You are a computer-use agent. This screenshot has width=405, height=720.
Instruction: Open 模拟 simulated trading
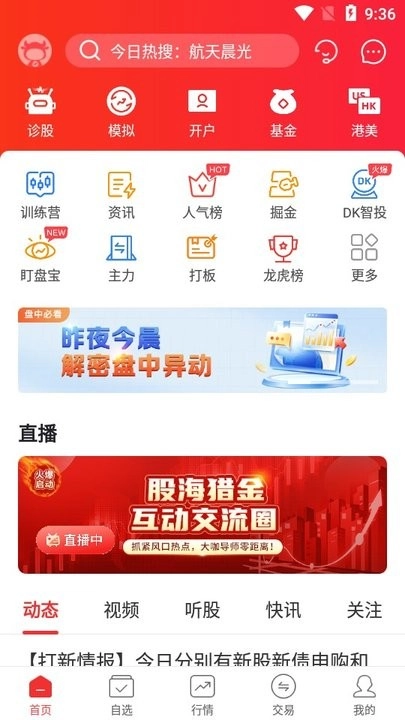coord(121,112)
